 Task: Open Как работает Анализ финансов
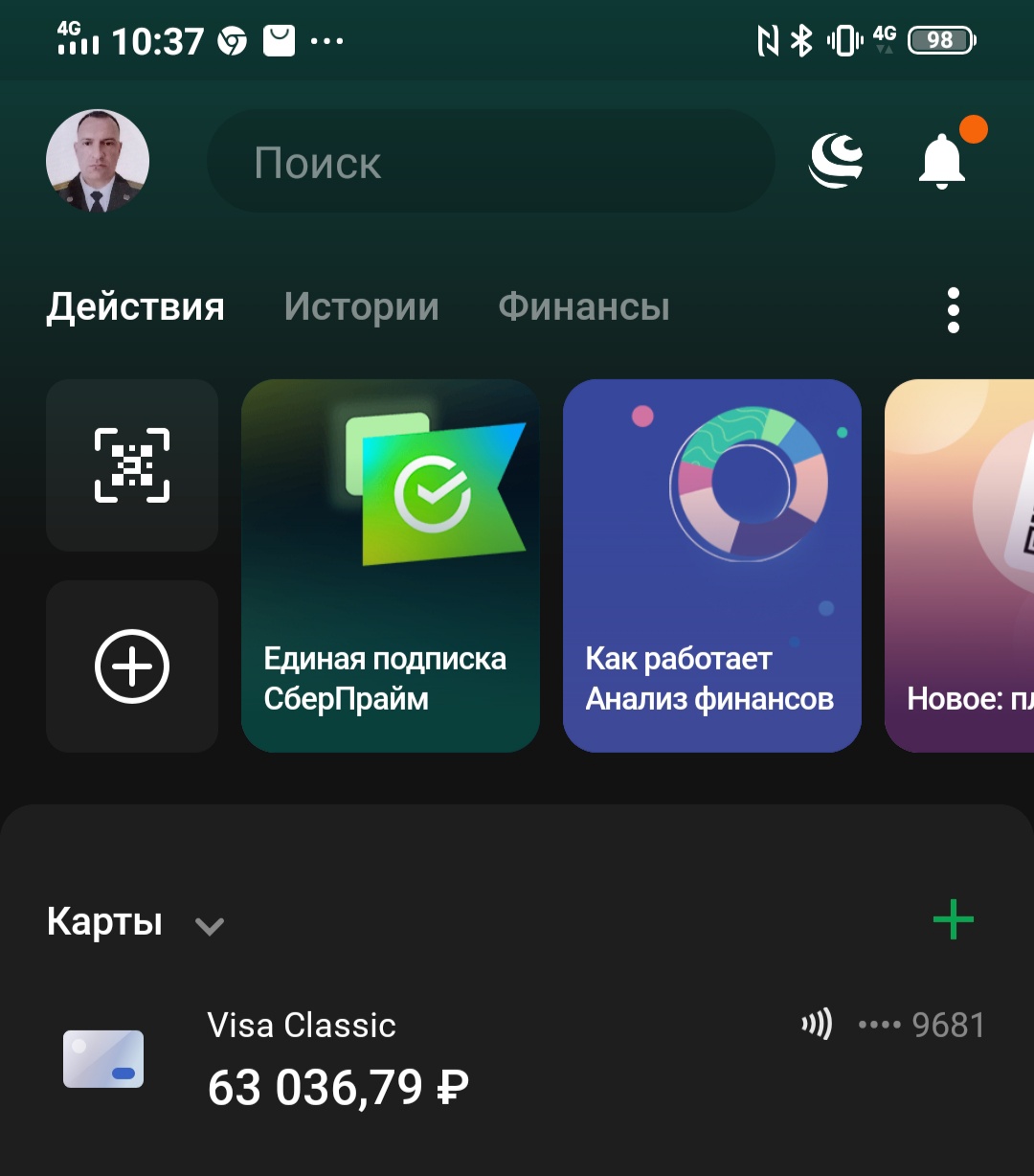tap(711, 563)
